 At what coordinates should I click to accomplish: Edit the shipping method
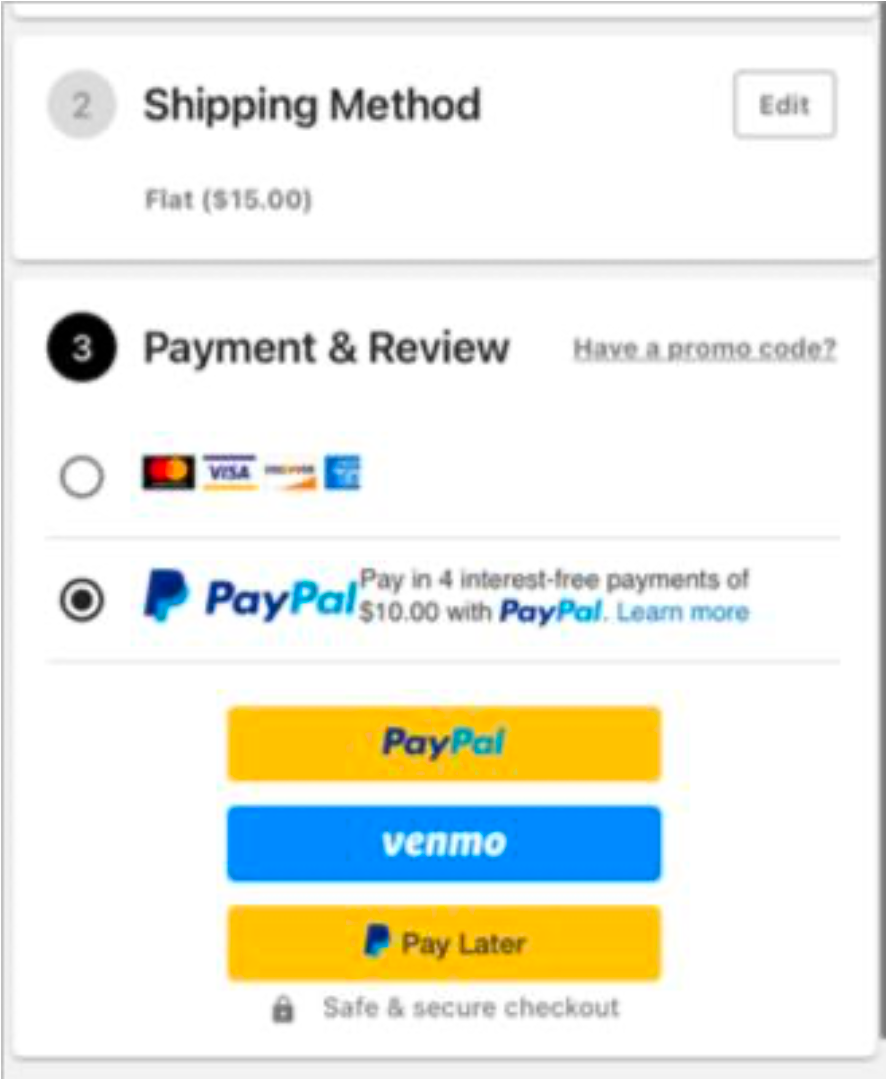[784, 104]
